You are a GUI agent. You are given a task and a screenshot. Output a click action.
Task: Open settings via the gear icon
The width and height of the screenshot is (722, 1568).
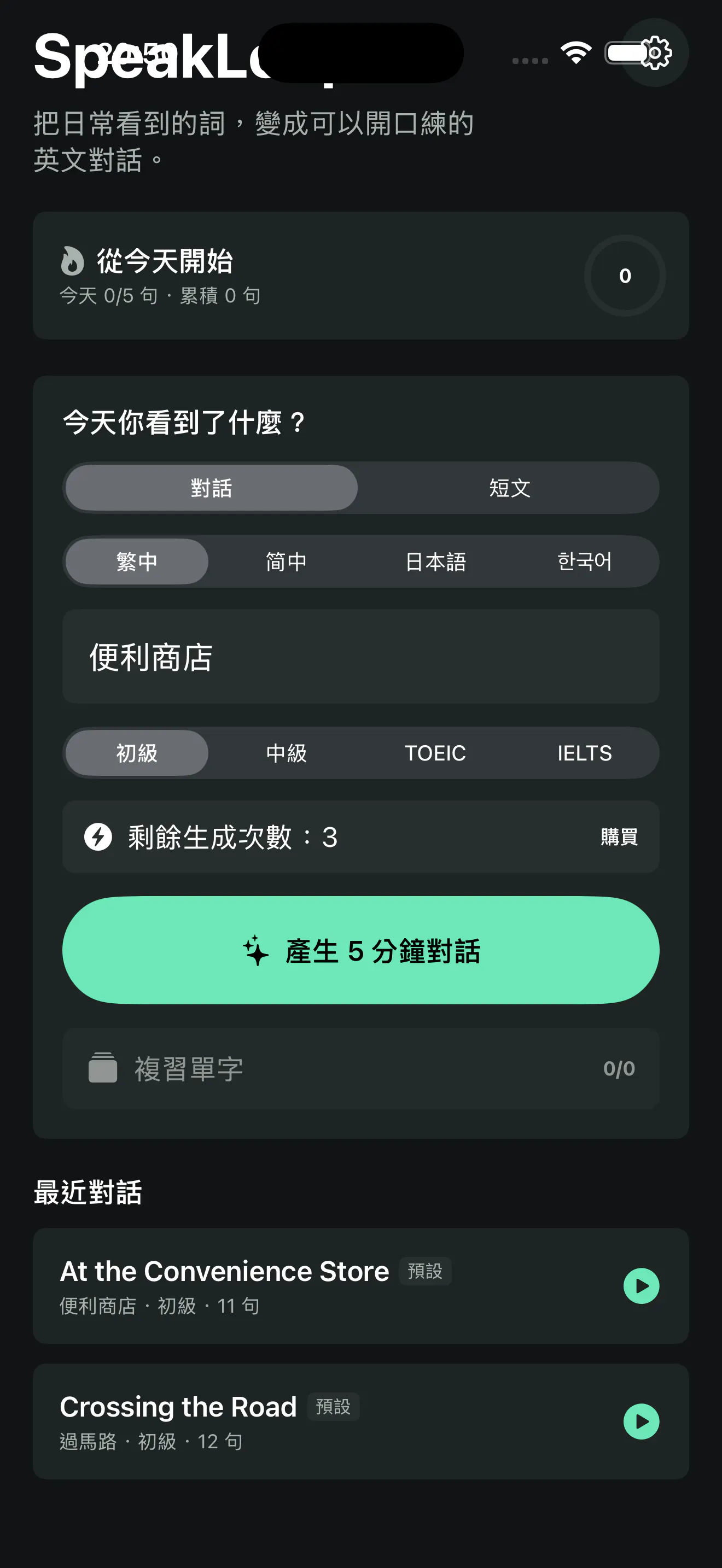click(655, 53)
